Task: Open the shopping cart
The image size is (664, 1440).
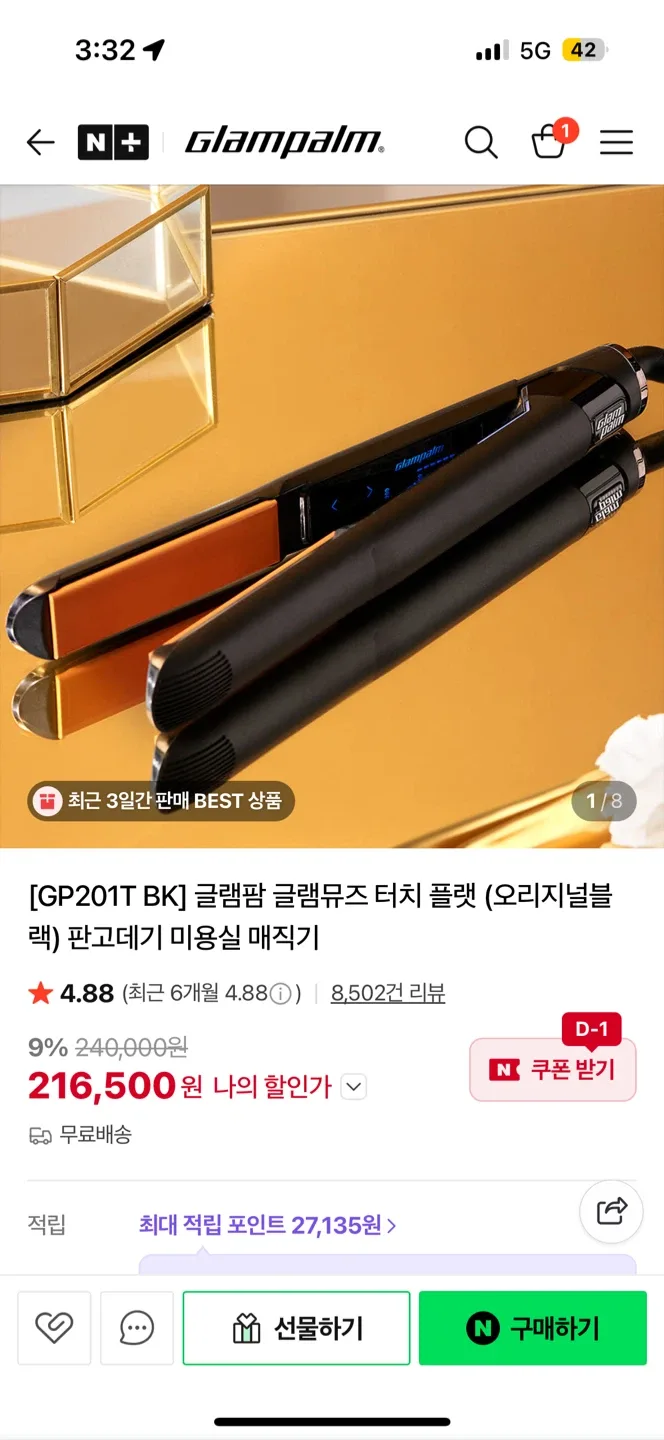Action: (x=549, y=142)
